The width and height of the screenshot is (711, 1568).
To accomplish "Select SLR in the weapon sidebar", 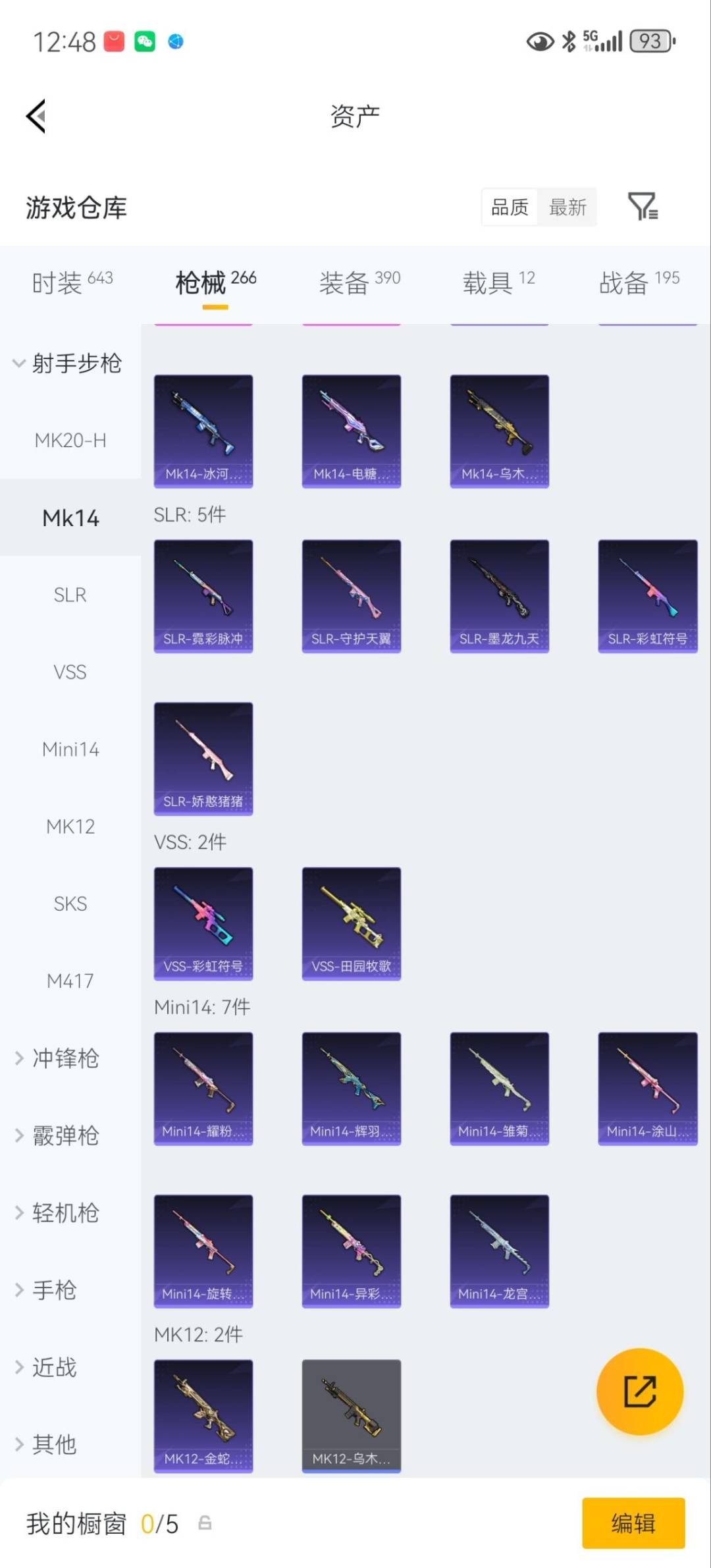I will pos(70,594).
